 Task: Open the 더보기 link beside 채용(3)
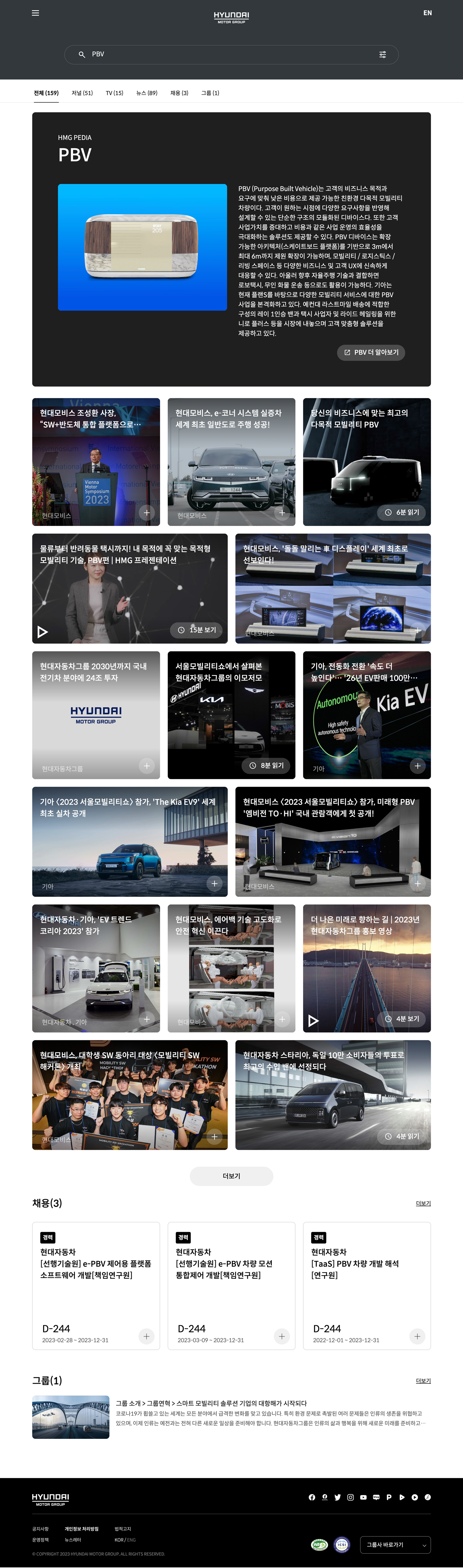coord(423,1203)
